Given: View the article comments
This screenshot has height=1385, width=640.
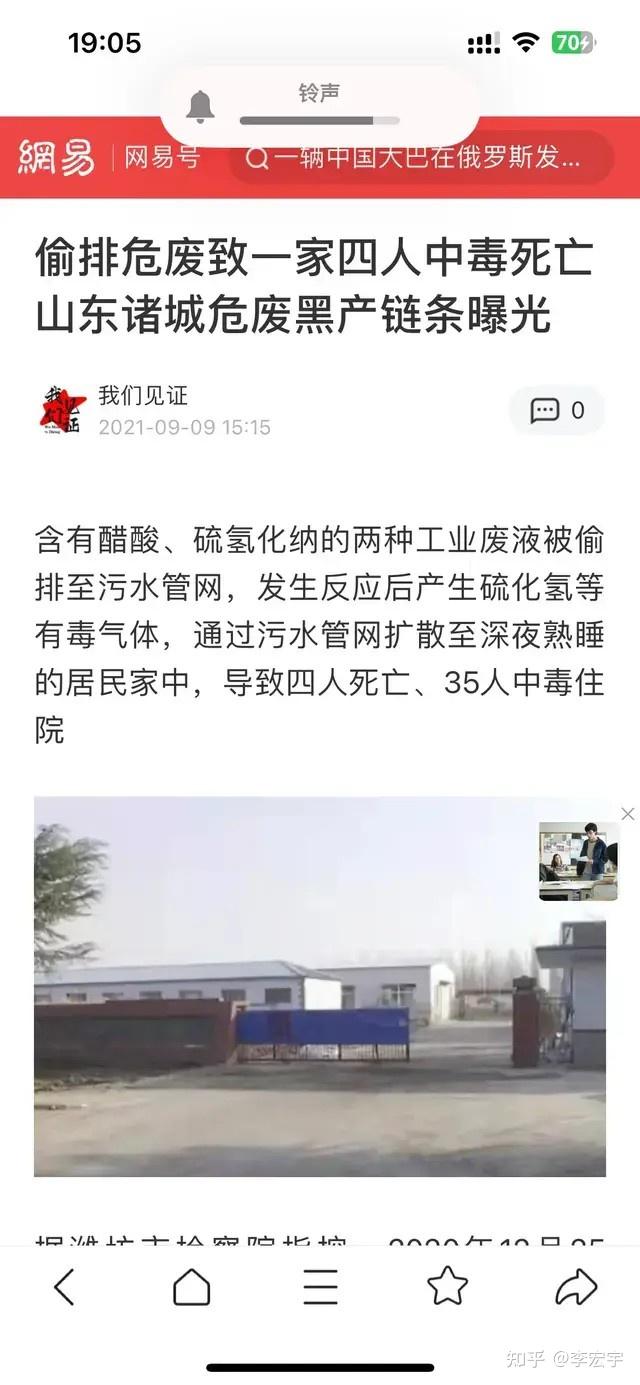Looking at the screenshot, I should click(x=557, y=410).
